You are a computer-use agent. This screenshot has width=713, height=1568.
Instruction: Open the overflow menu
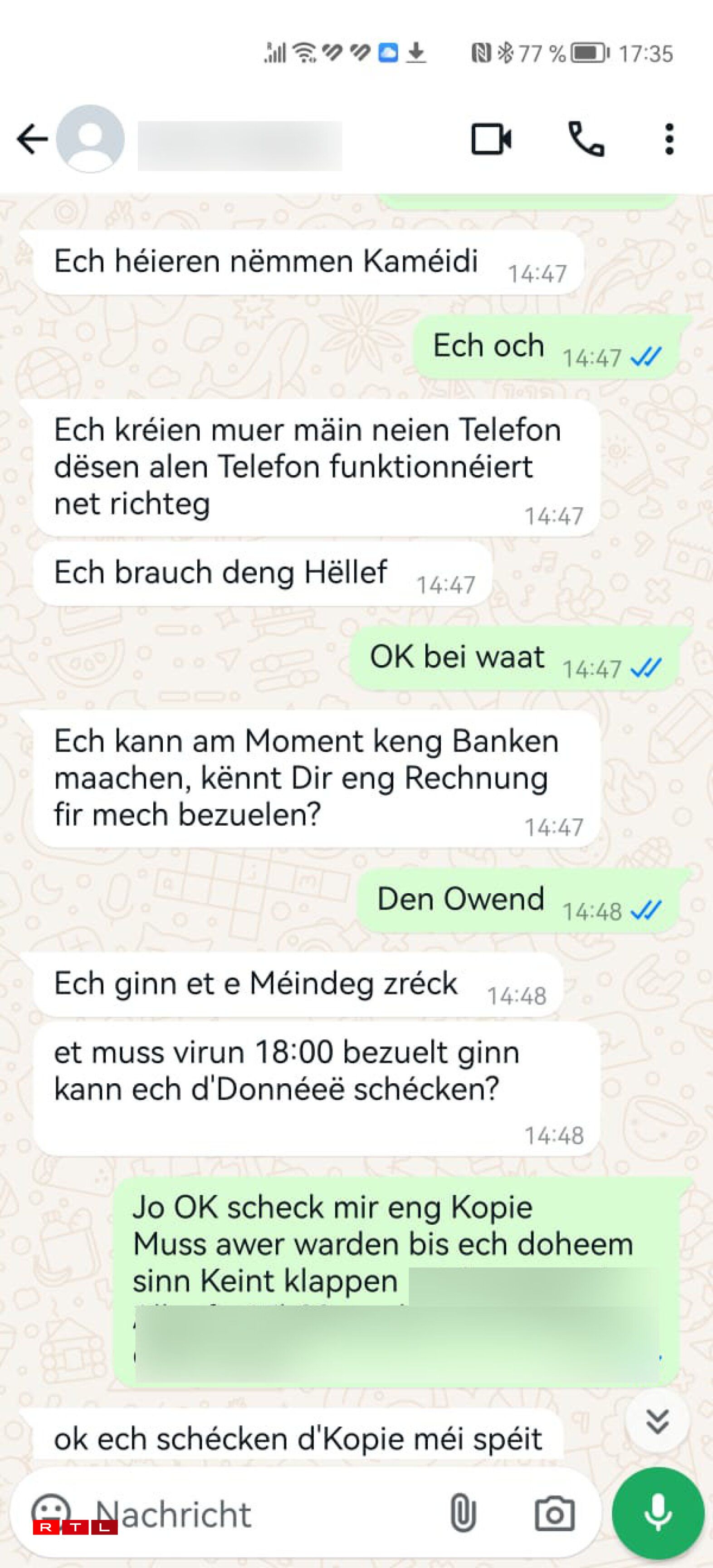pos(669,139)
